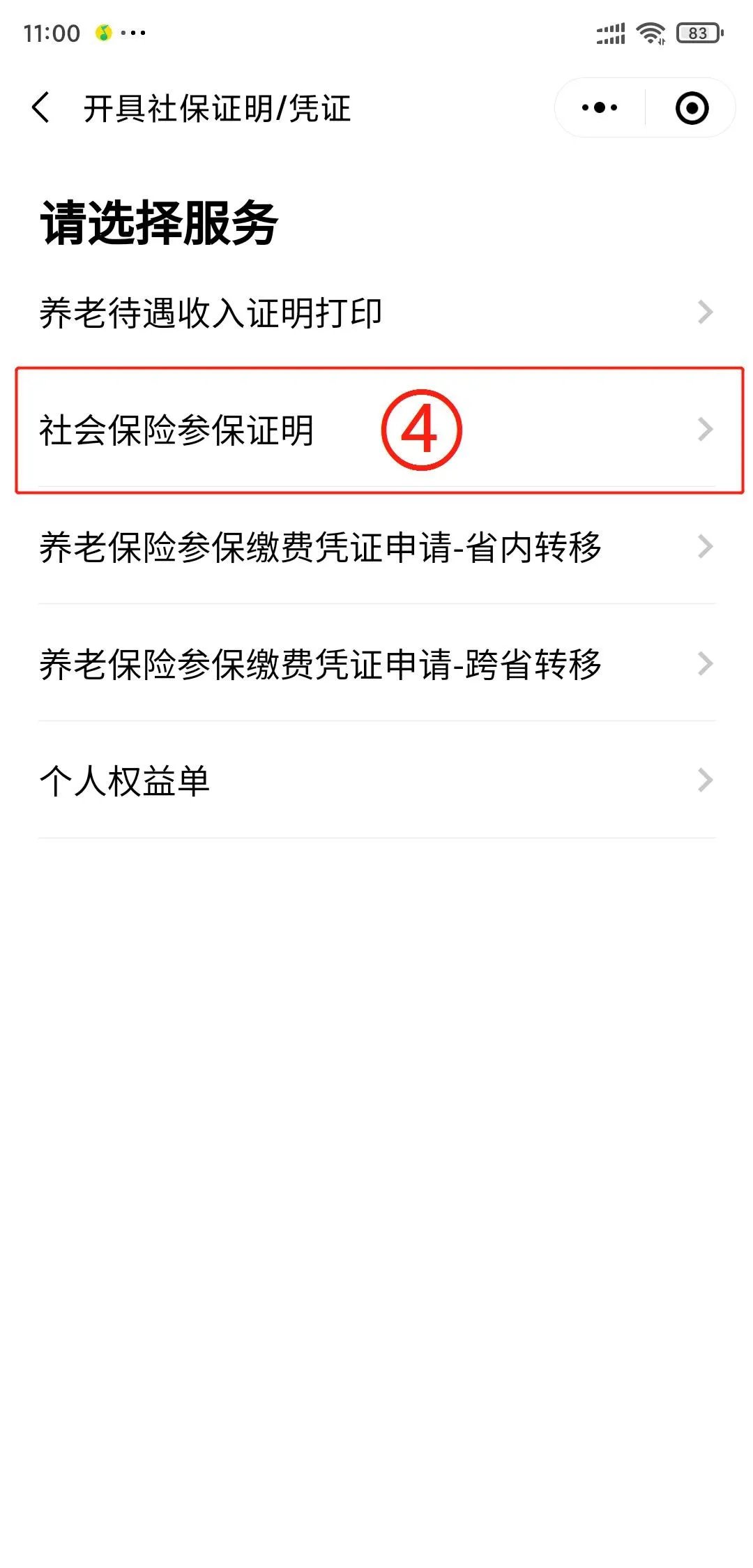Open 养老待遇收入证明打印
This screenshot has height=1568, width=753.
[x=376, y=312]
